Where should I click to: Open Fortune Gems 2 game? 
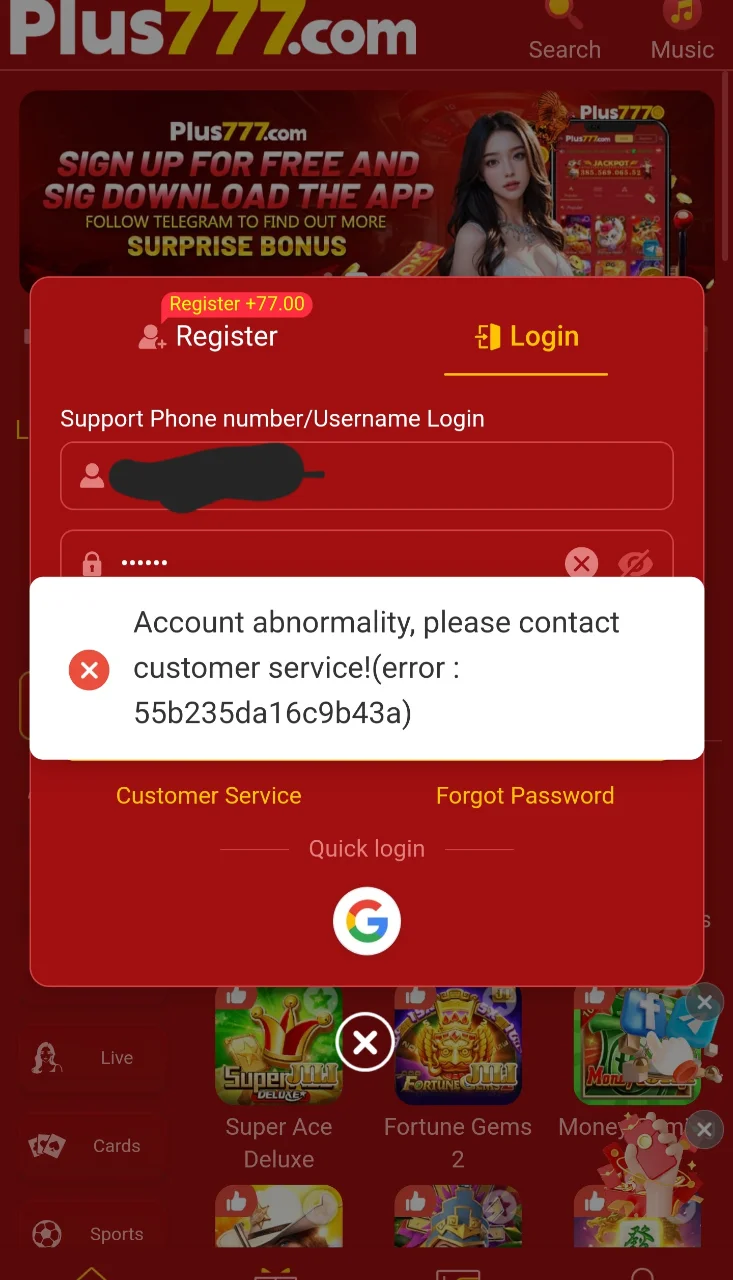458,1081
